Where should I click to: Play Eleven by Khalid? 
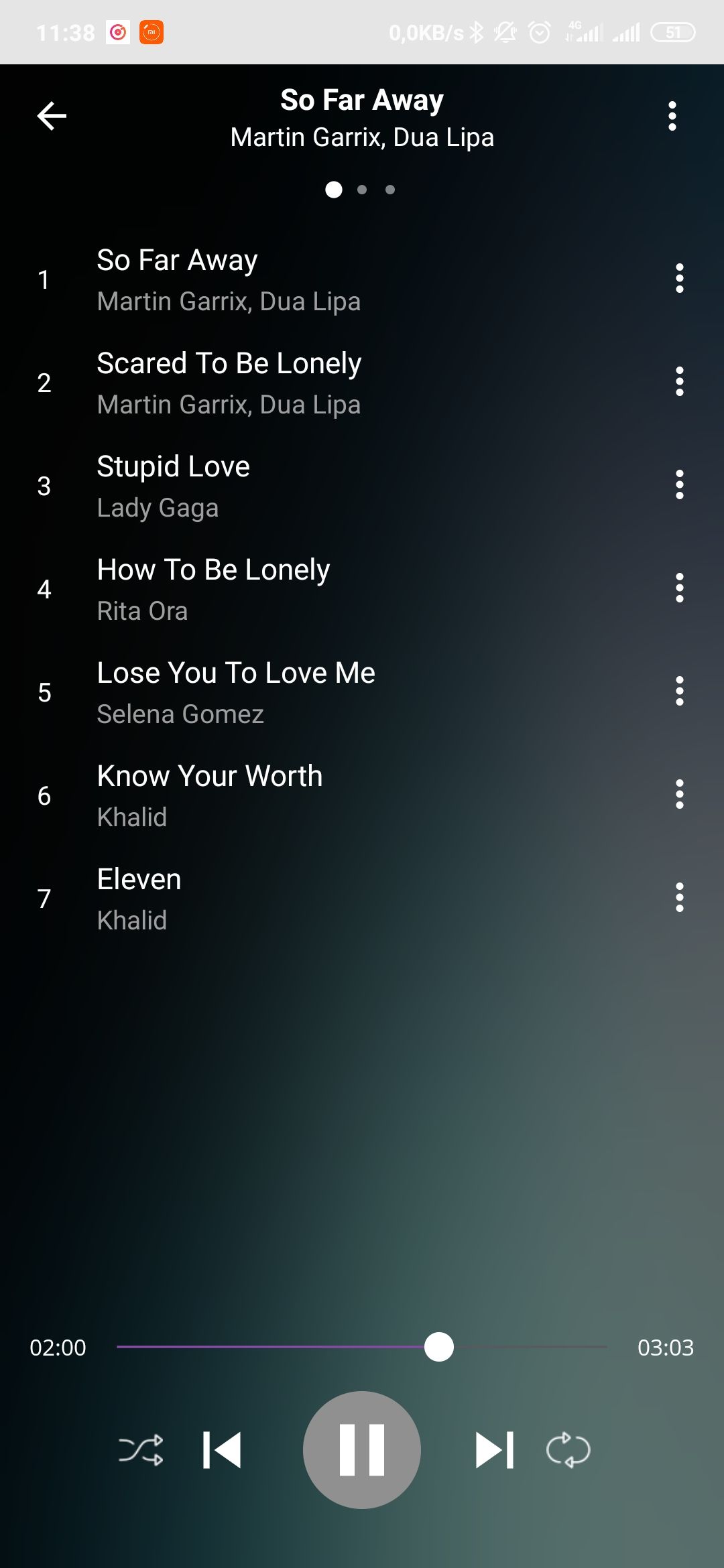coord(139,899)
